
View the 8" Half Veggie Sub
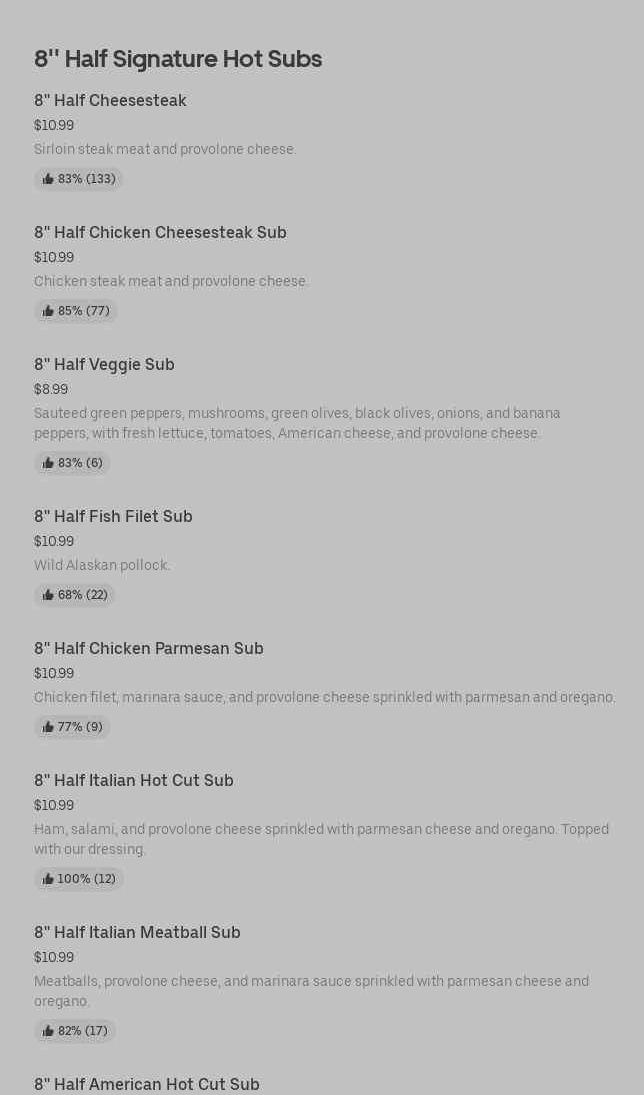tap(104, 365)
